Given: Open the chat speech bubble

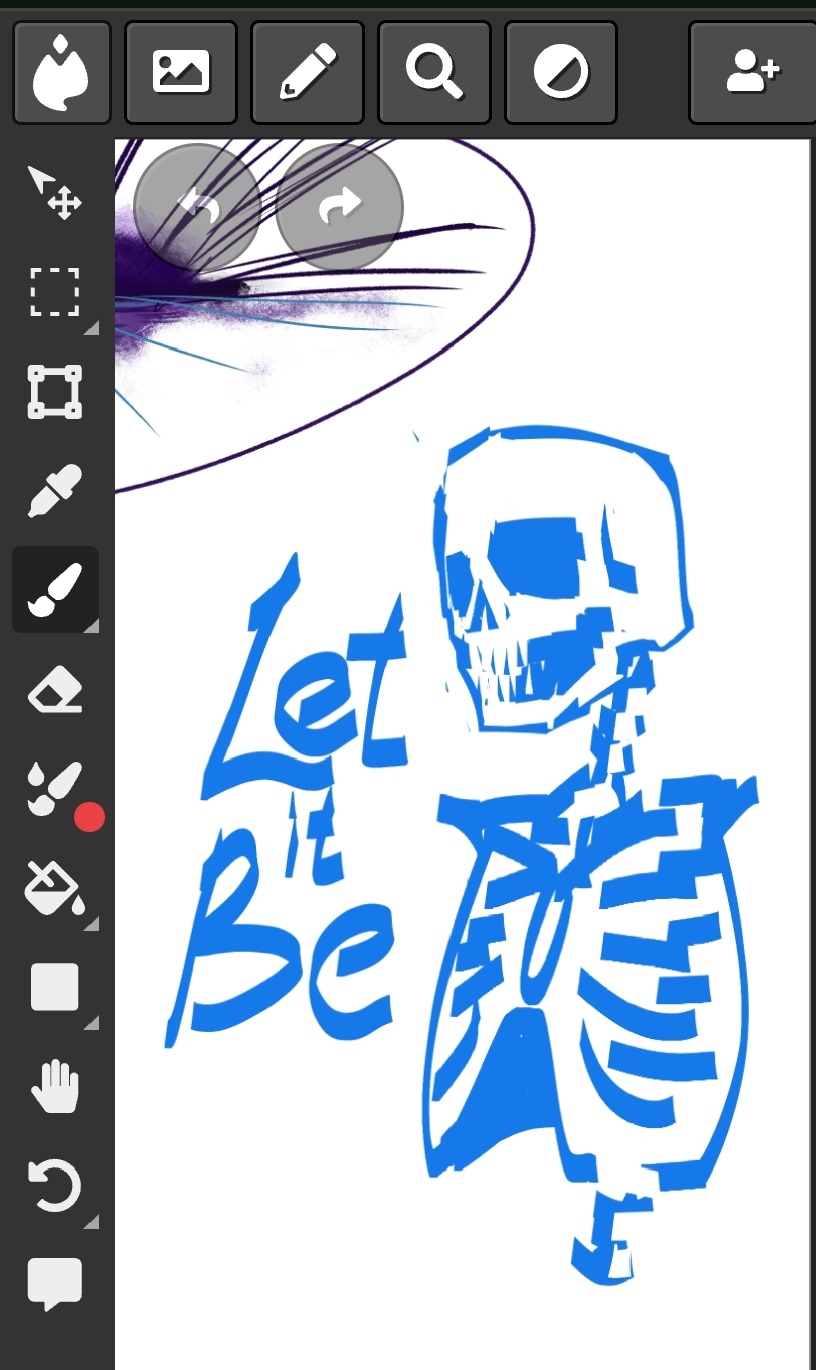Looking at the screenshot, I should [55, 1285].
